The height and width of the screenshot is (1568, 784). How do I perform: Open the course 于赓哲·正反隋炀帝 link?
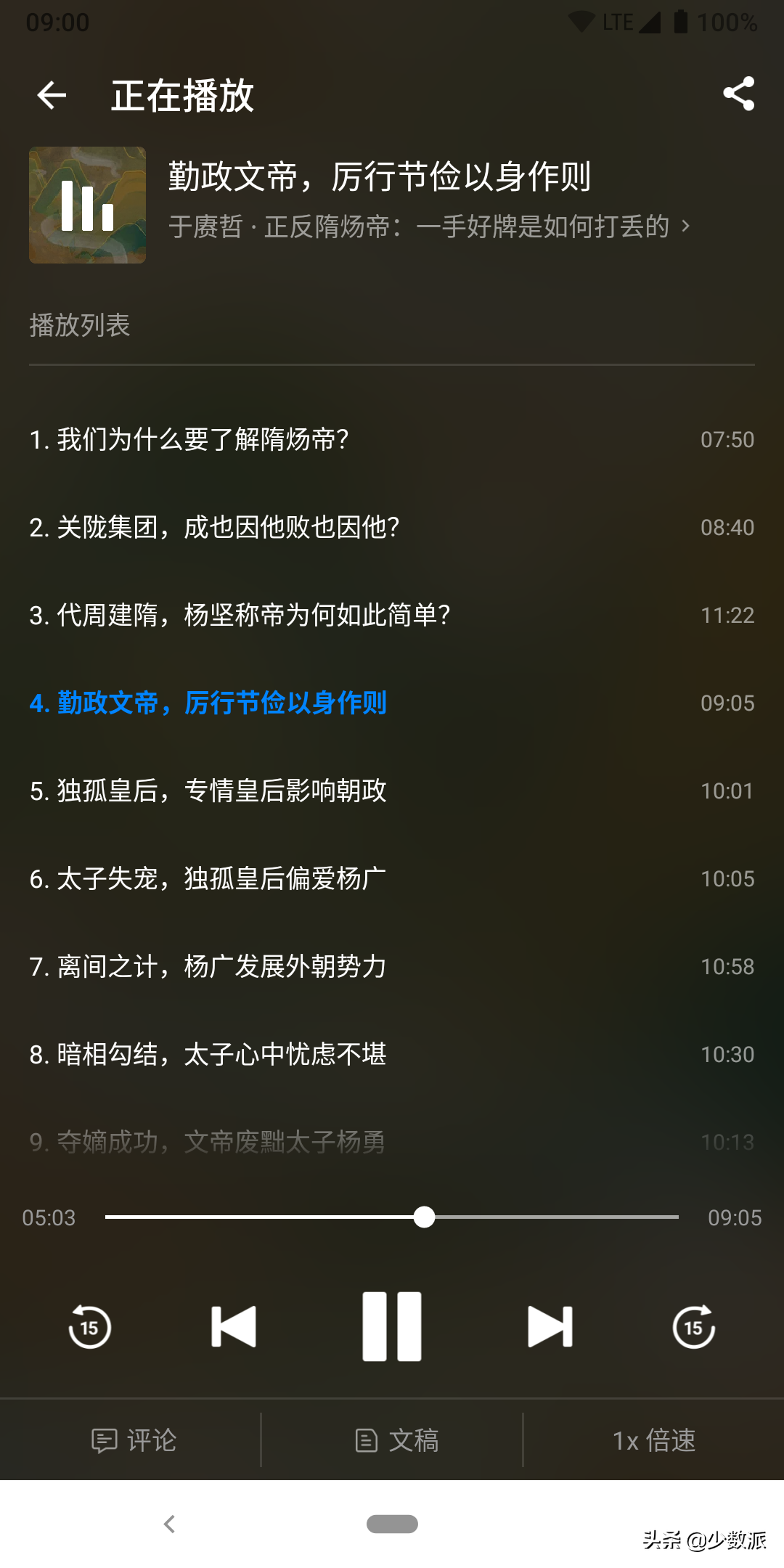pyautogui.click(x=428, y=226)
